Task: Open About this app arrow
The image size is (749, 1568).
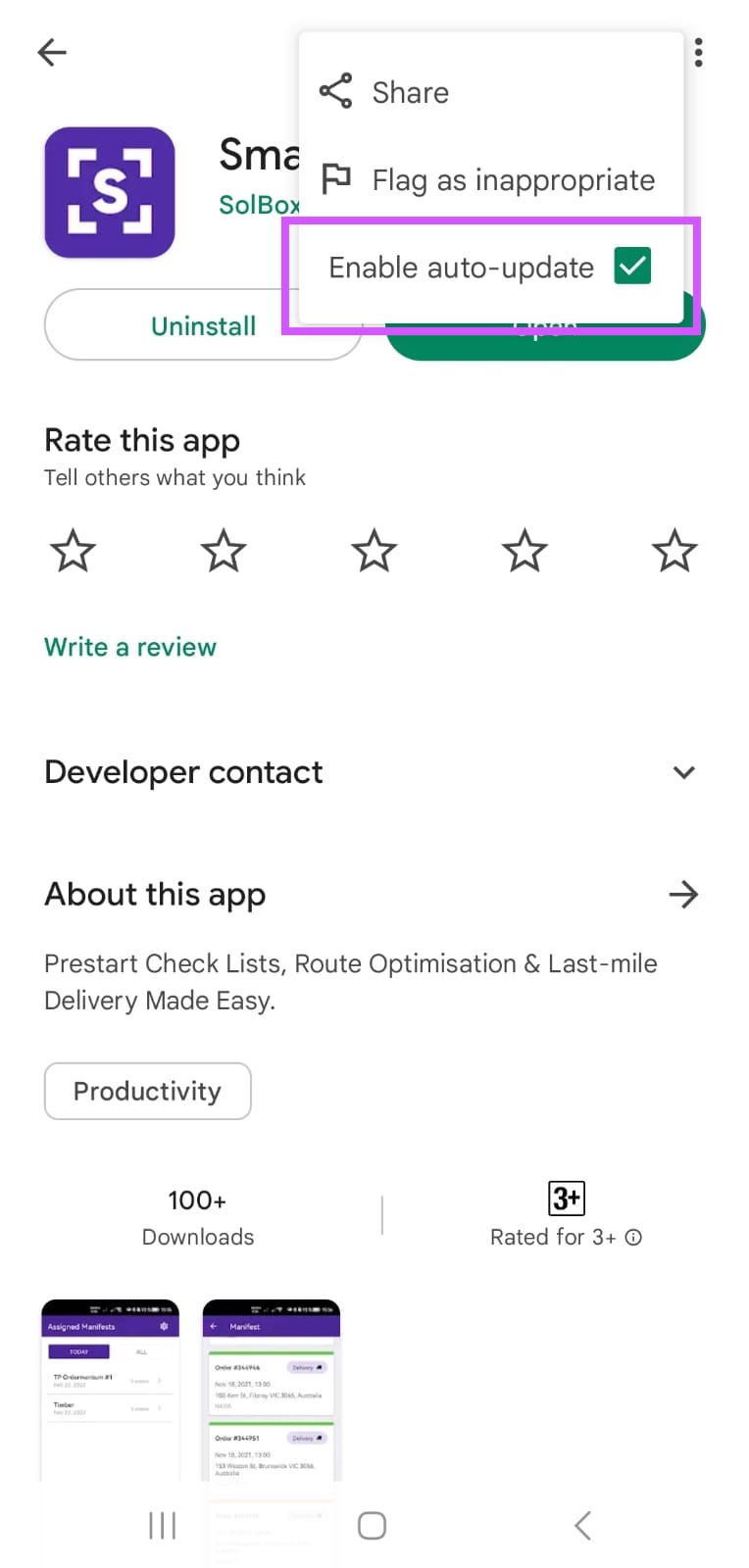Action: click(683, 894)
